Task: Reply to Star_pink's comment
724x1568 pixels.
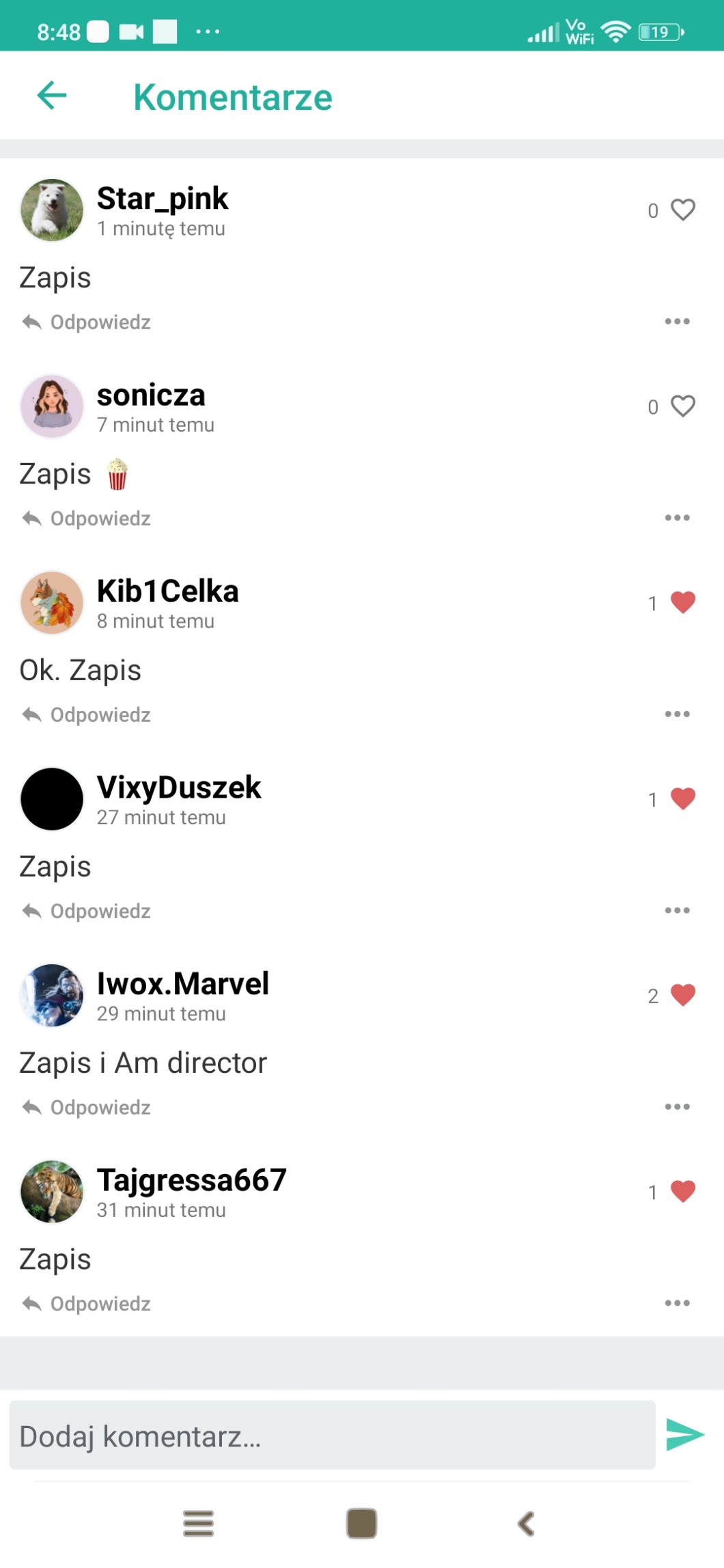Action: coord(87,322)
